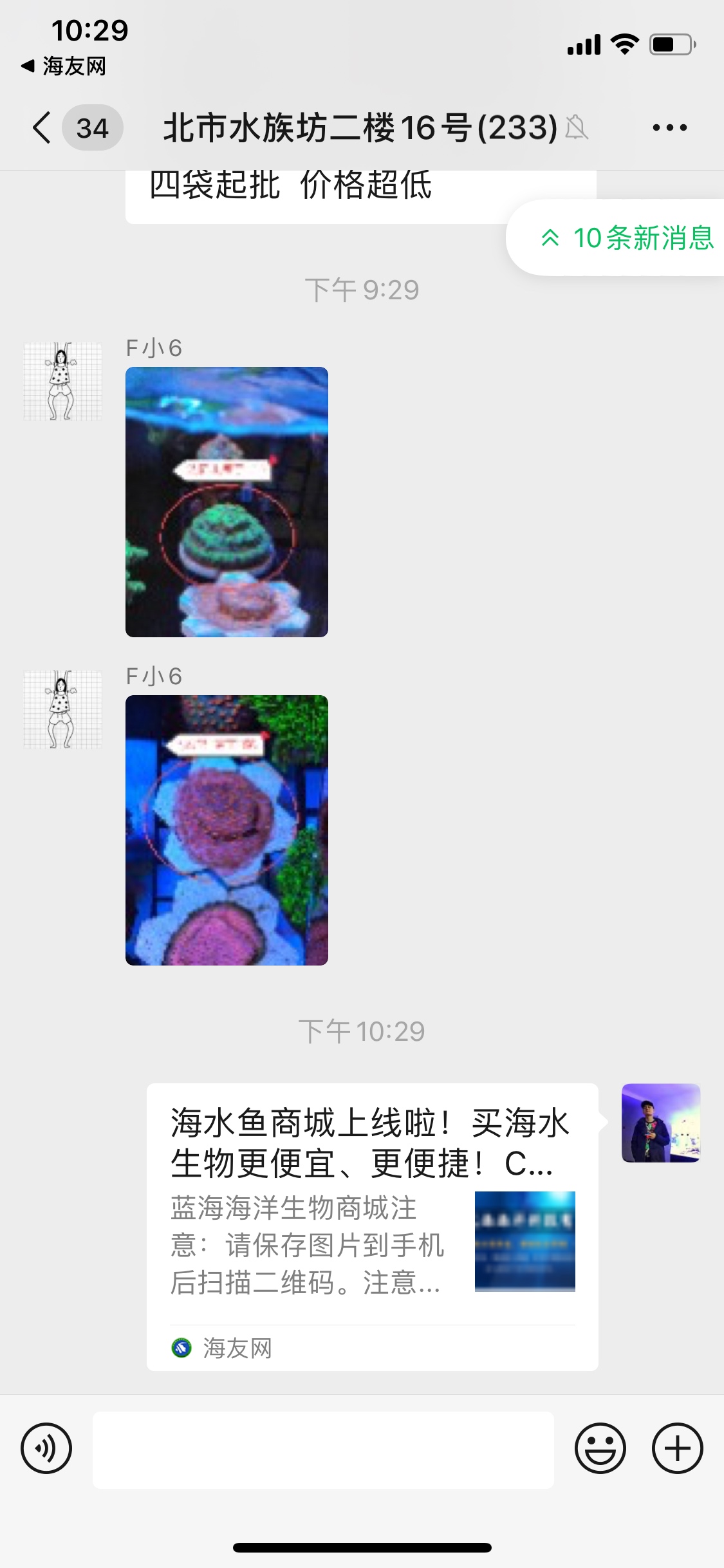Image resolution: width=724 pixels, height=1568 pixels.
Task: Tap your own avatar next to the link card
Action: pos(660,1123)
